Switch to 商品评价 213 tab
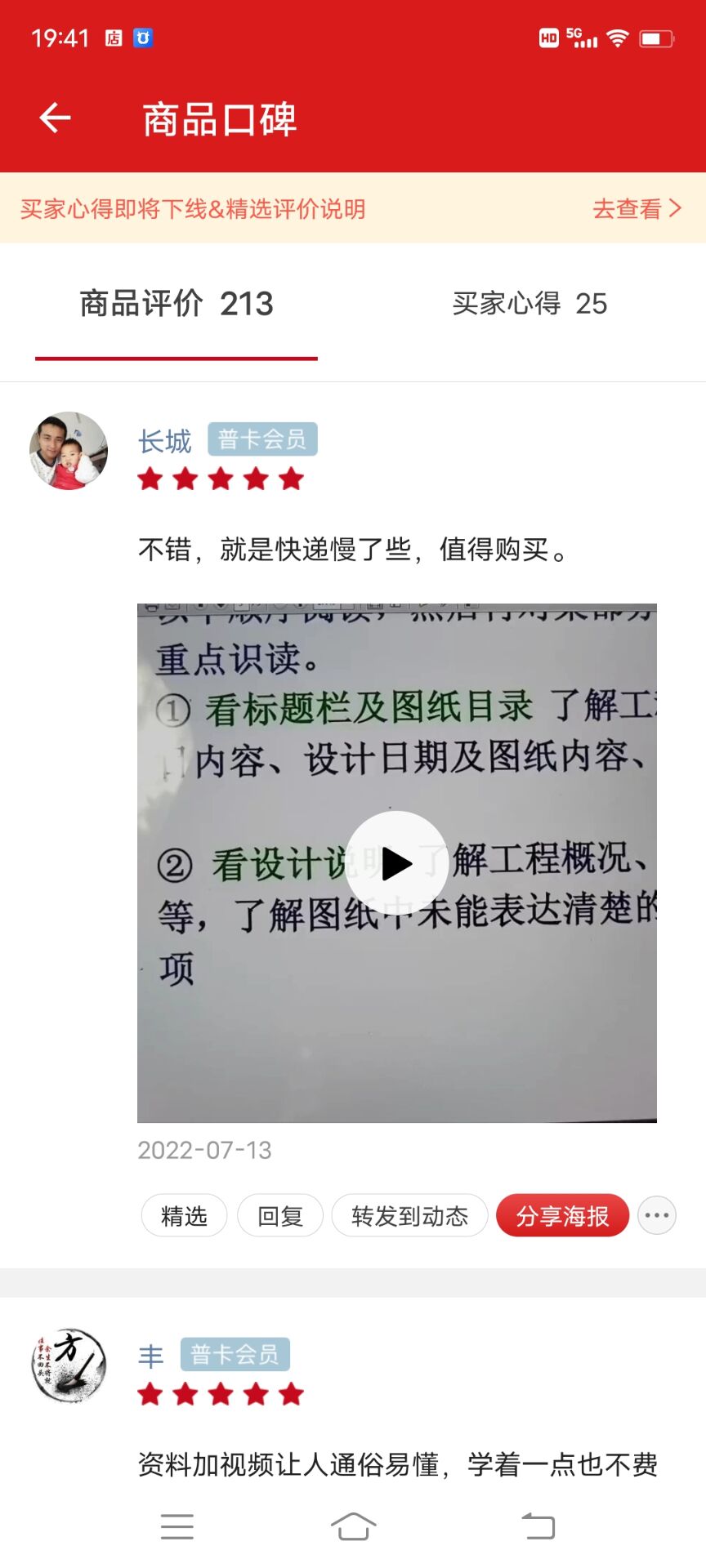 pos(176,304)
